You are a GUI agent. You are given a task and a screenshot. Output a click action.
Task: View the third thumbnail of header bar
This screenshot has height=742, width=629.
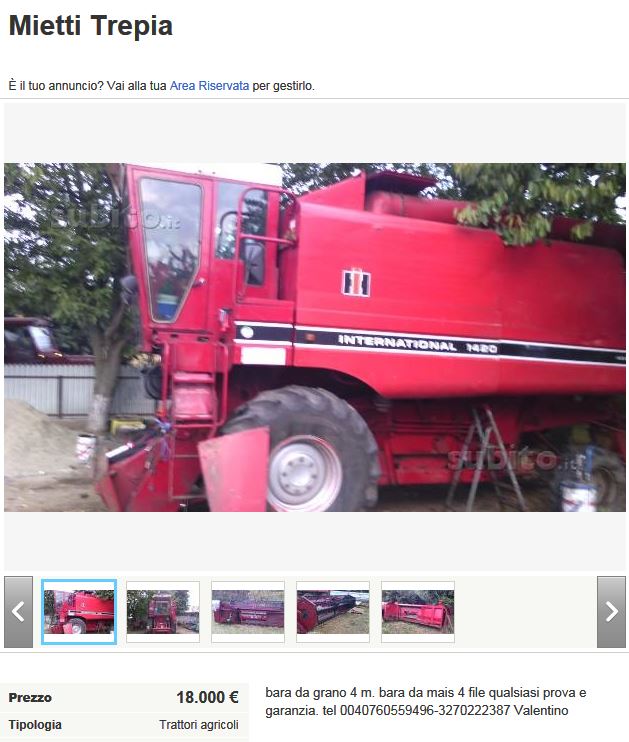tap(248, 612)
